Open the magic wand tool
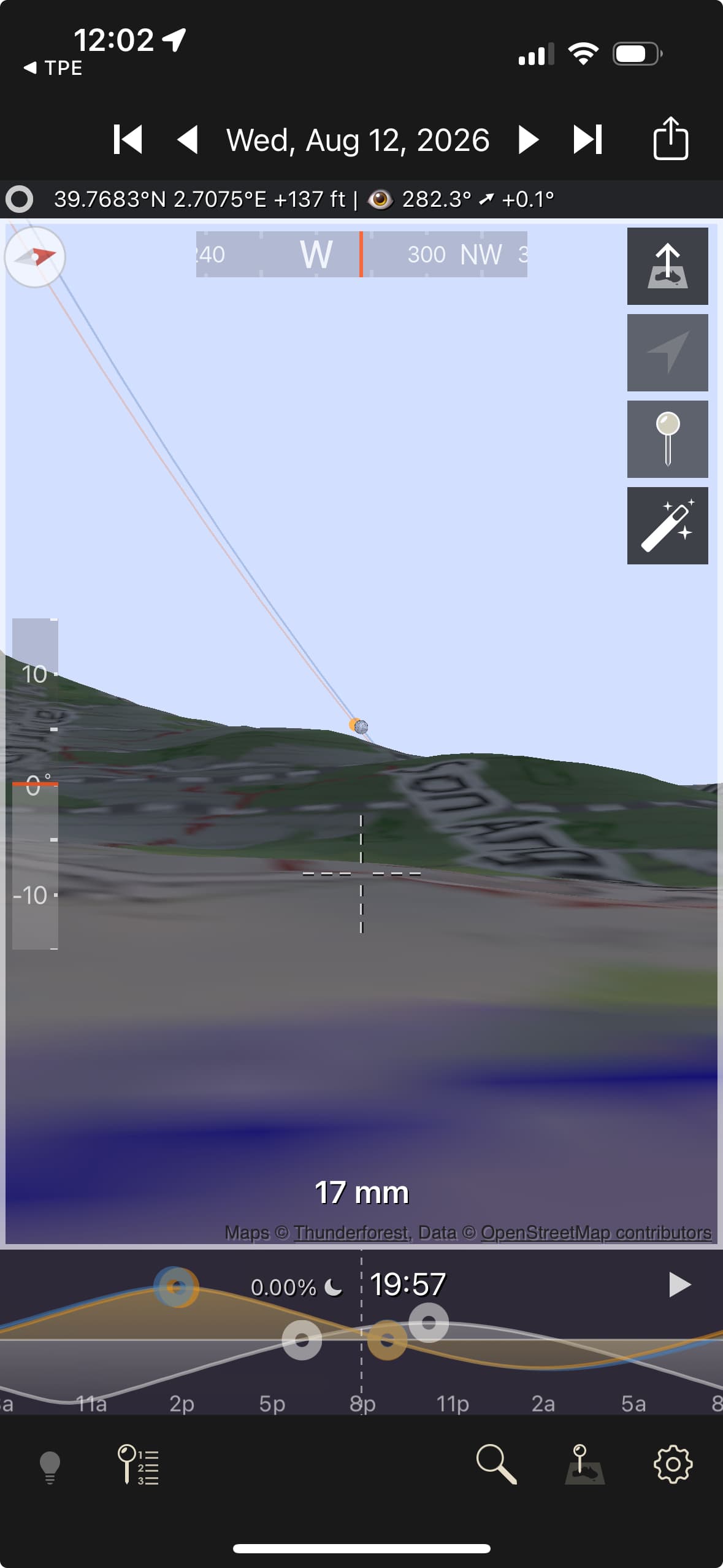The image size is (723, 1568). click(x=667, y=526)
